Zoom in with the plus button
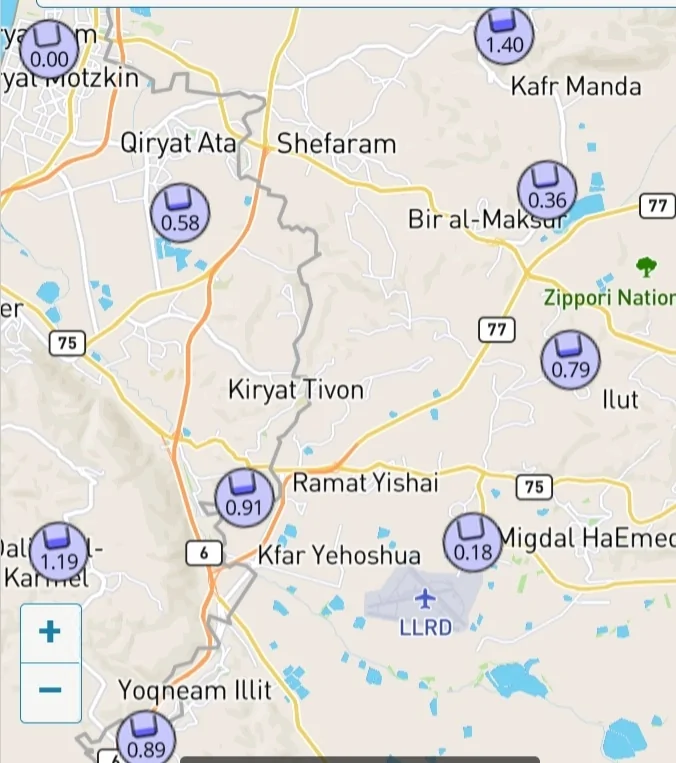676x763 pixels. 50,632
